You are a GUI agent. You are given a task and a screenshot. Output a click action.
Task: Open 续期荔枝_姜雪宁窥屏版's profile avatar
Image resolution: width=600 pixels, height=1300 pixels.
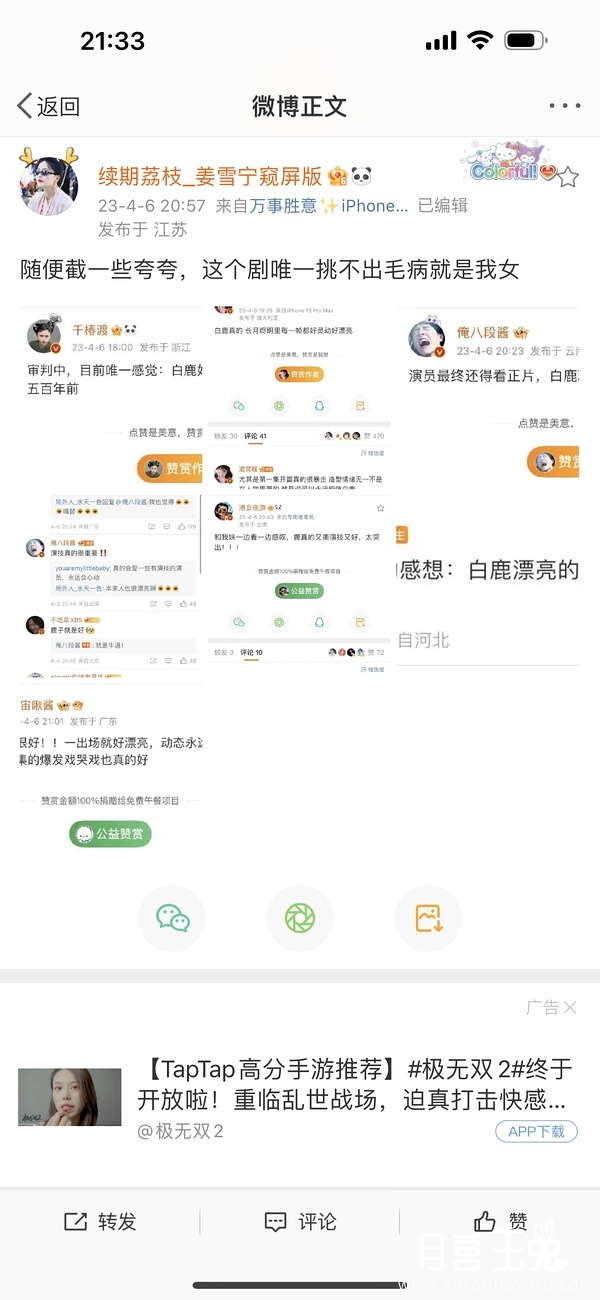(x=50, y=186)
